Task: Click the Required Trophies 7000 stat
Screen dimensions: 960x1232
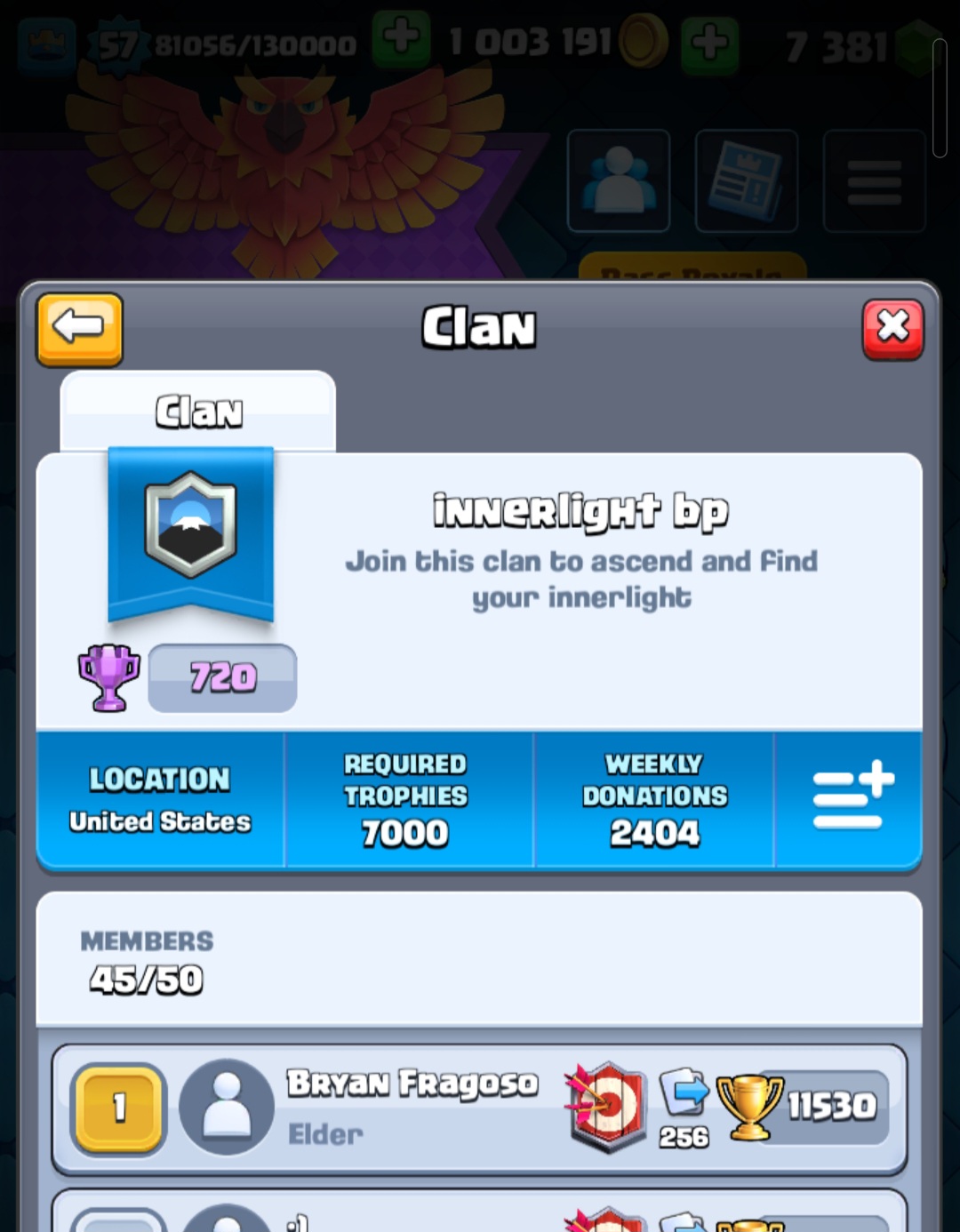Action: (406, 798)
